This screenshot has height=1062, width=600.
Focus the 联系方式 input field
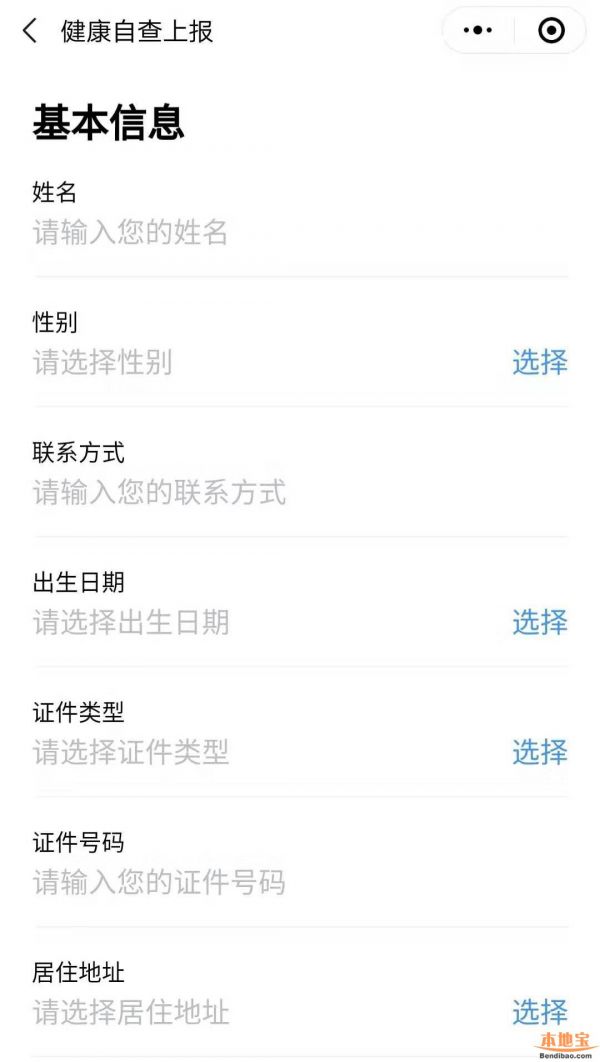pyautogui.click(x=300, y=492)
